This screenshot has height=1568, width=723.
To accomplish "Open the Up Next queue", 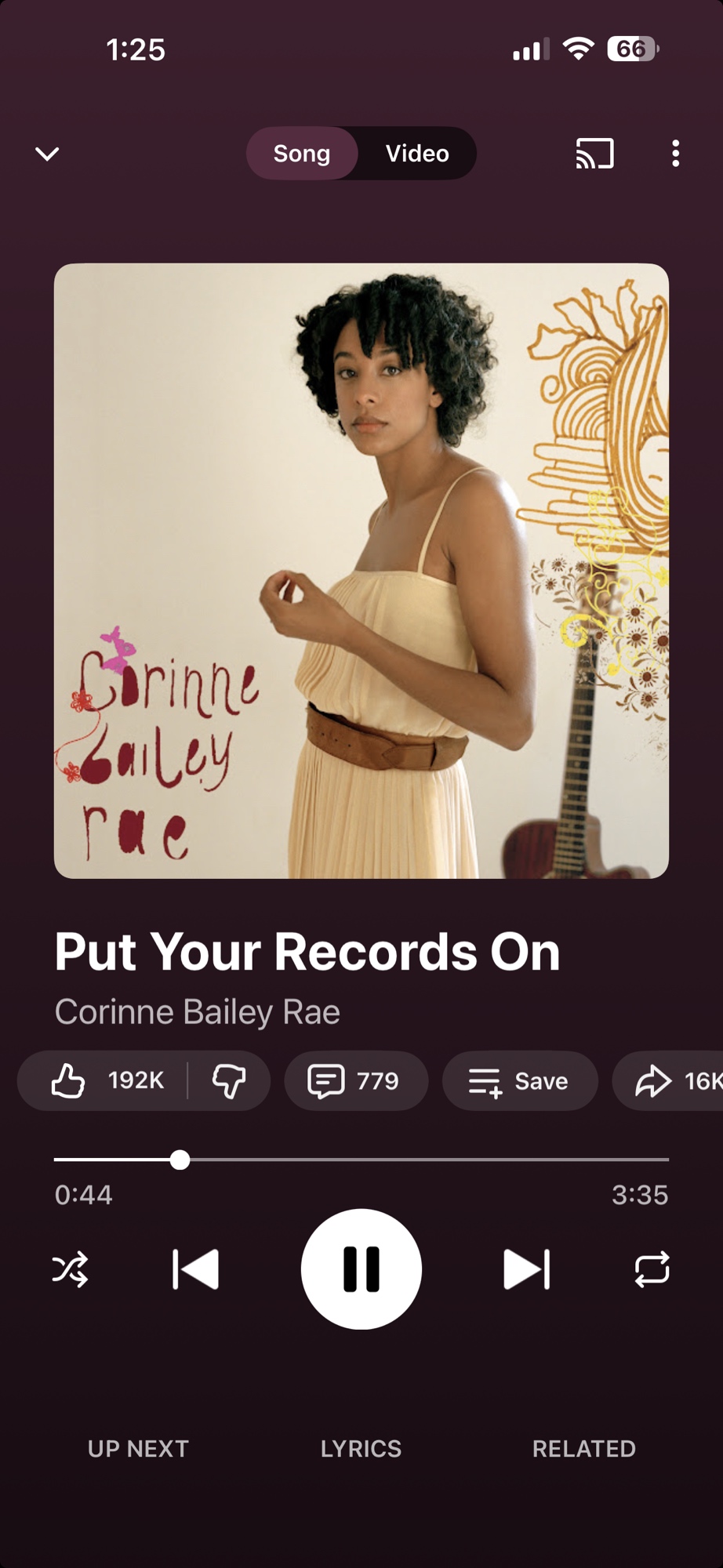I will pos(138,1449).
